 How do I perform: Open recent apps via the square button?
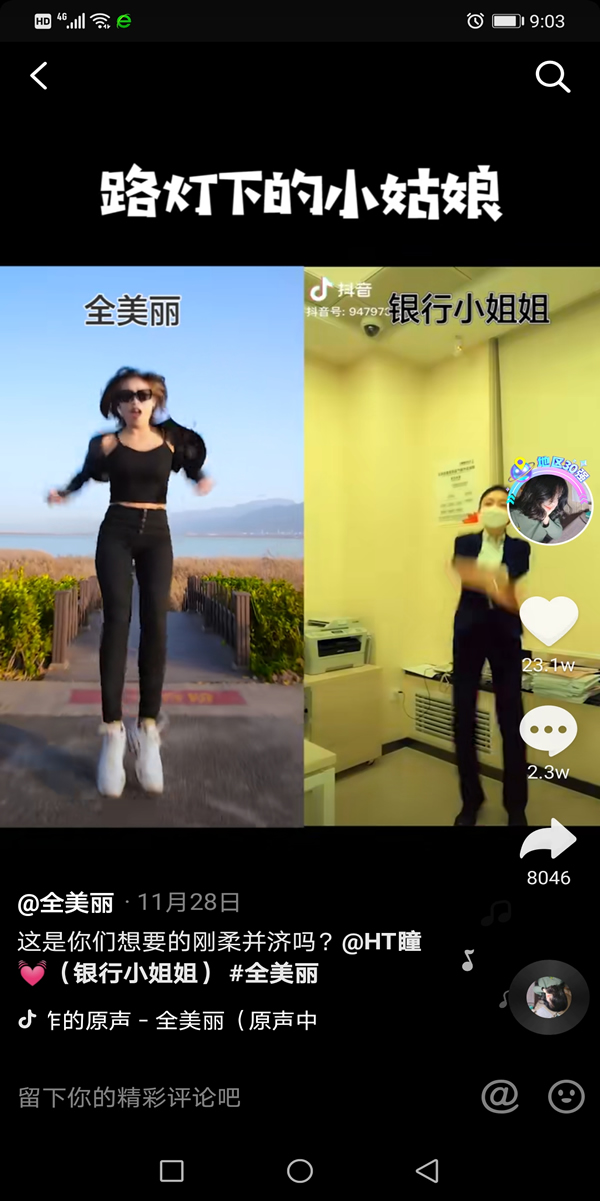[x=172, y=1171]
